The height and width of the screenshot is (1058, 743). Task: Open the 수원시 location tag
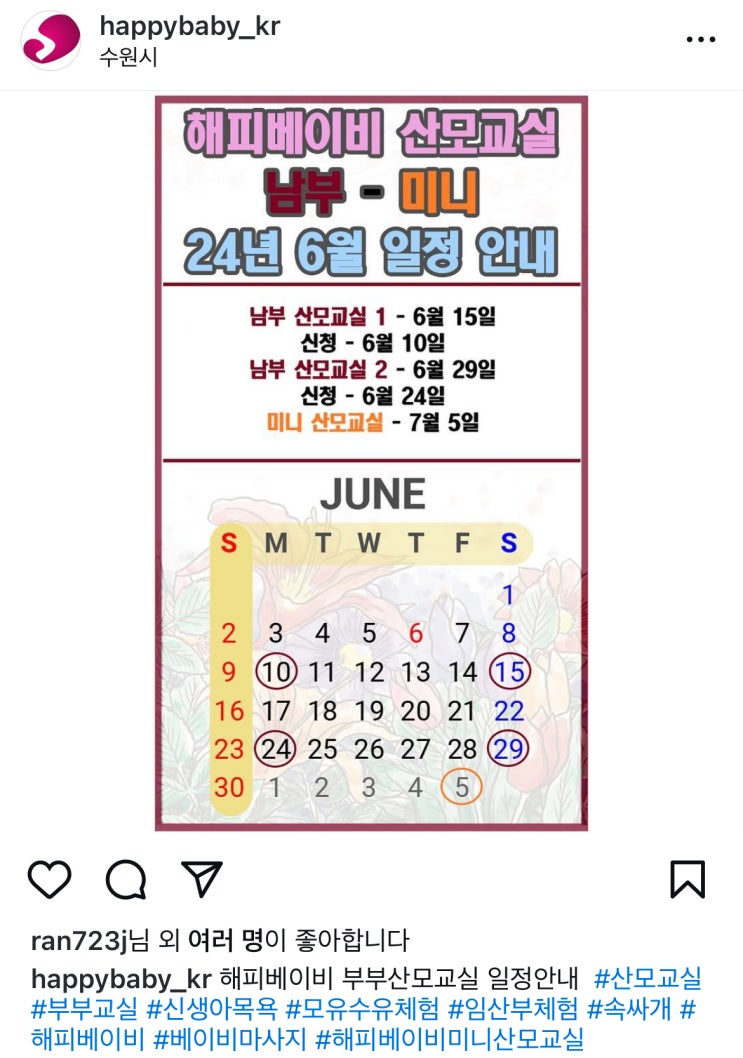coord(128,57)
